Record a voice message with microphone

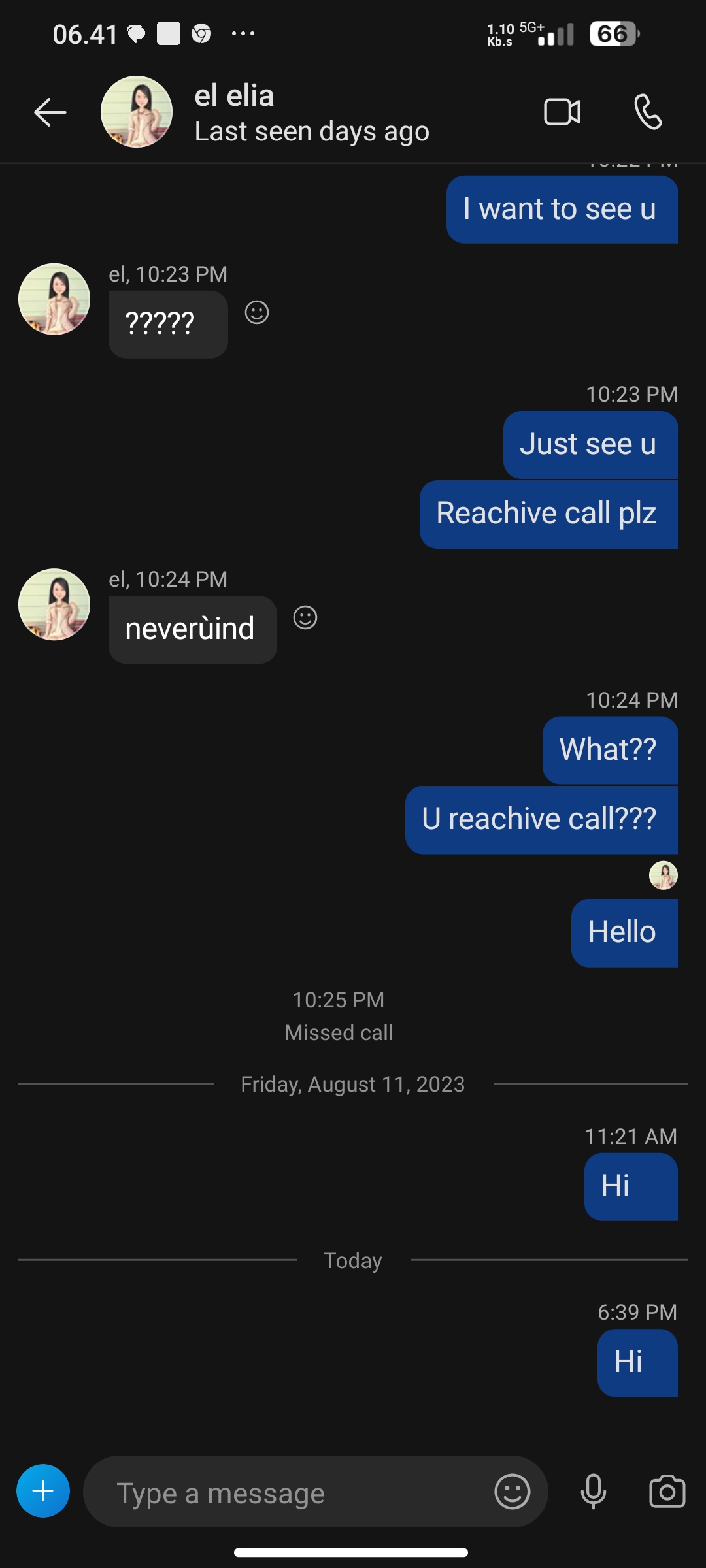pyautogui.click(x=594, y=1492)
